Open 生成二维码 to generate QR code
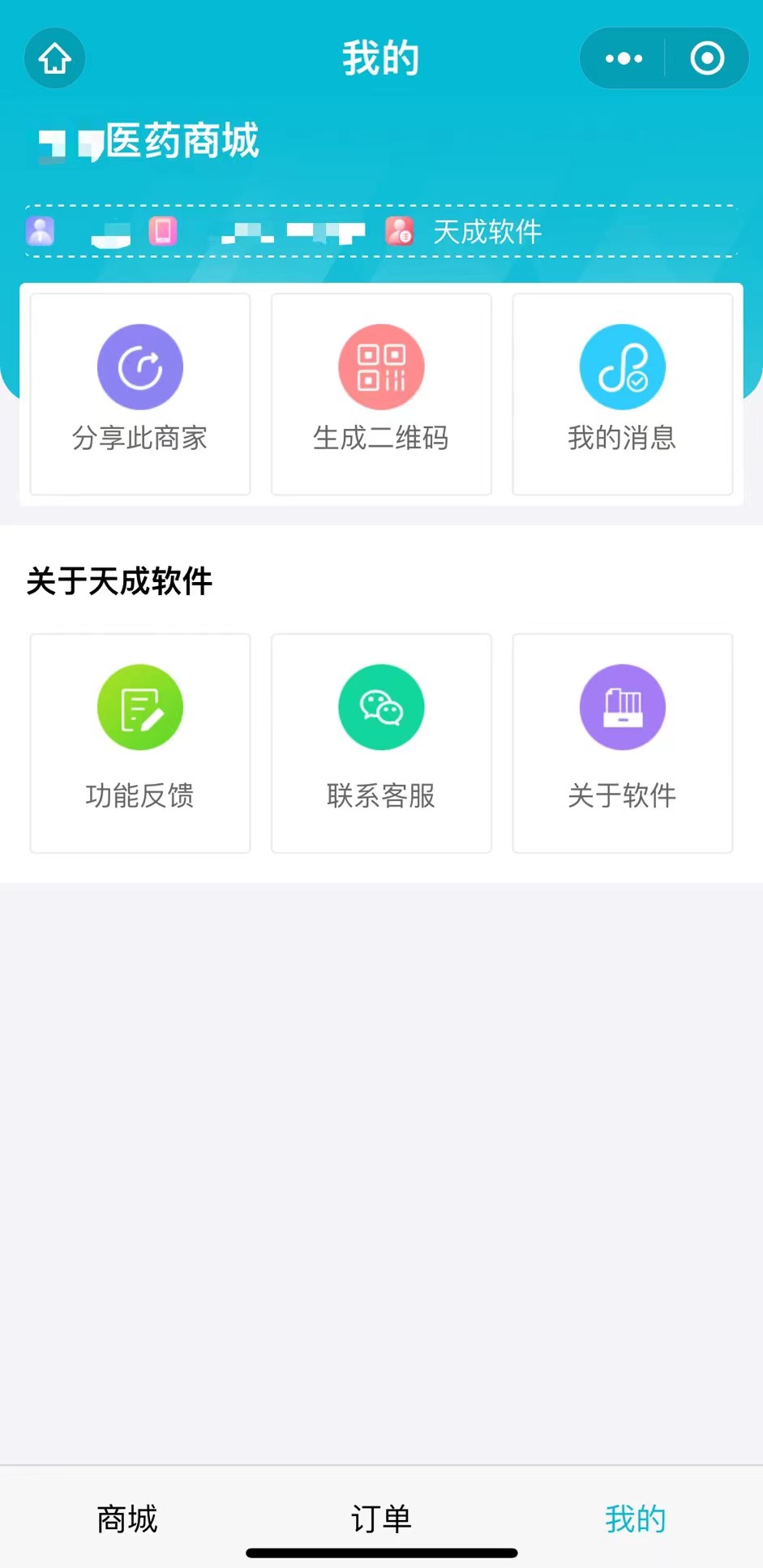The width and height of the screenshot is (763, 1568). (381, 394)
